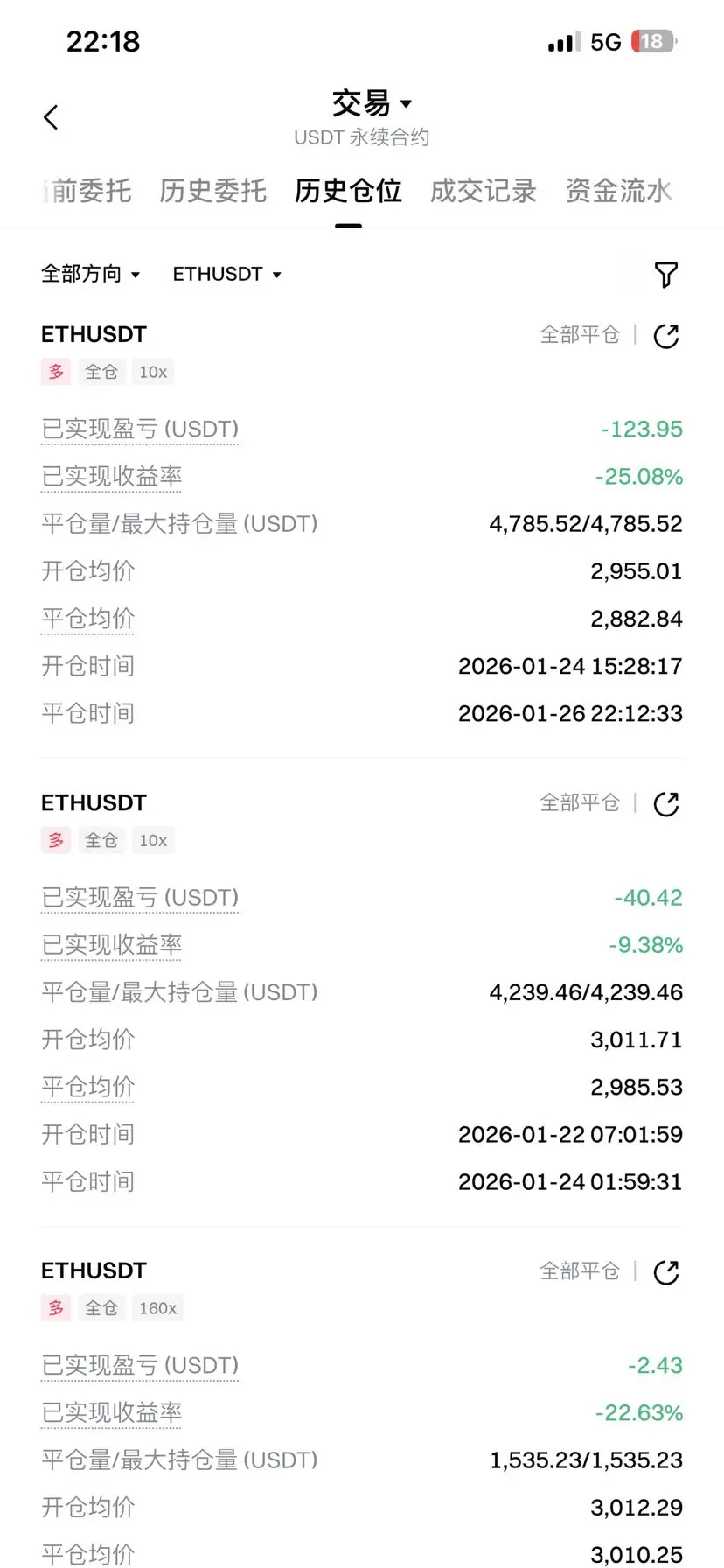This screenshot has height=1568, width=724.
Task: Select the 历史仓位 tab
Action: click(348, 191)
